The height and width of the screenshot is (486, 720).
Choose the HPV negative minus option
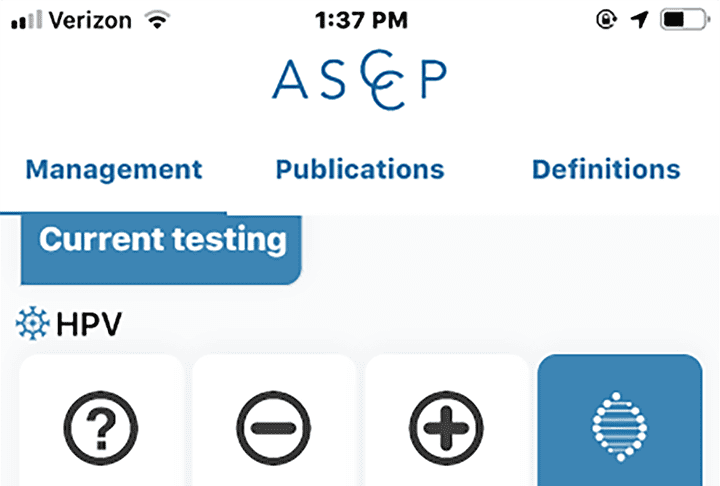(x=274, y=423)
